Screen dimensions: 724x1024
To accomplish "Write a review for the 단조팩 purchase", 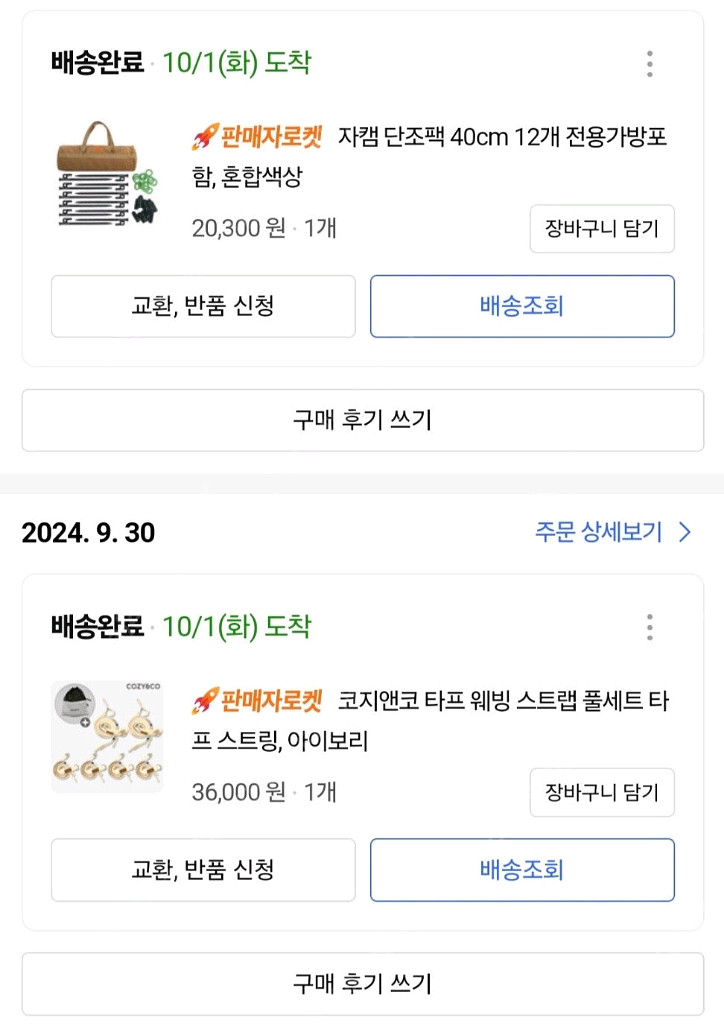I will coord(362,420).
